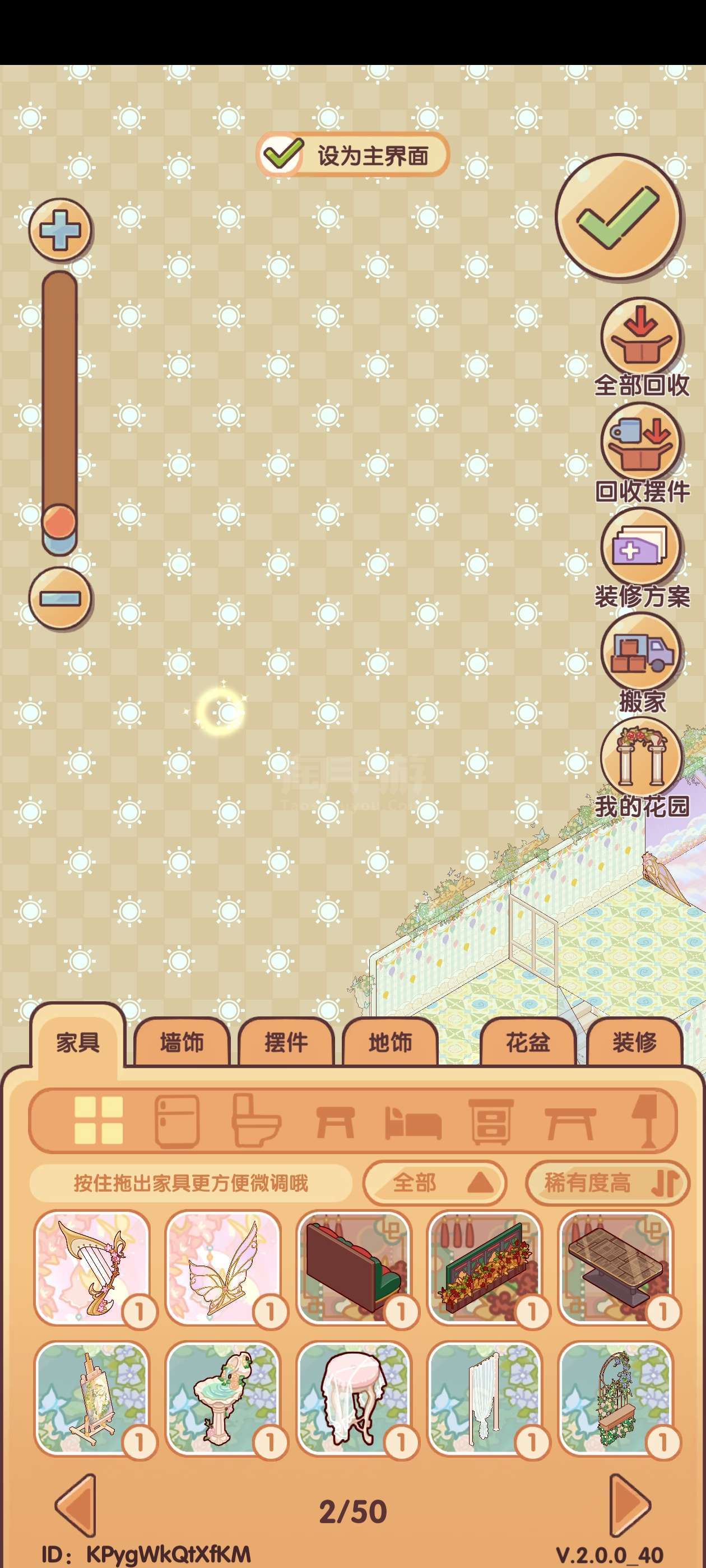Switch to the 摆件 tab
Image resolution: width=706 pixels, height=1568 pixels.
tap(286, 1043)
